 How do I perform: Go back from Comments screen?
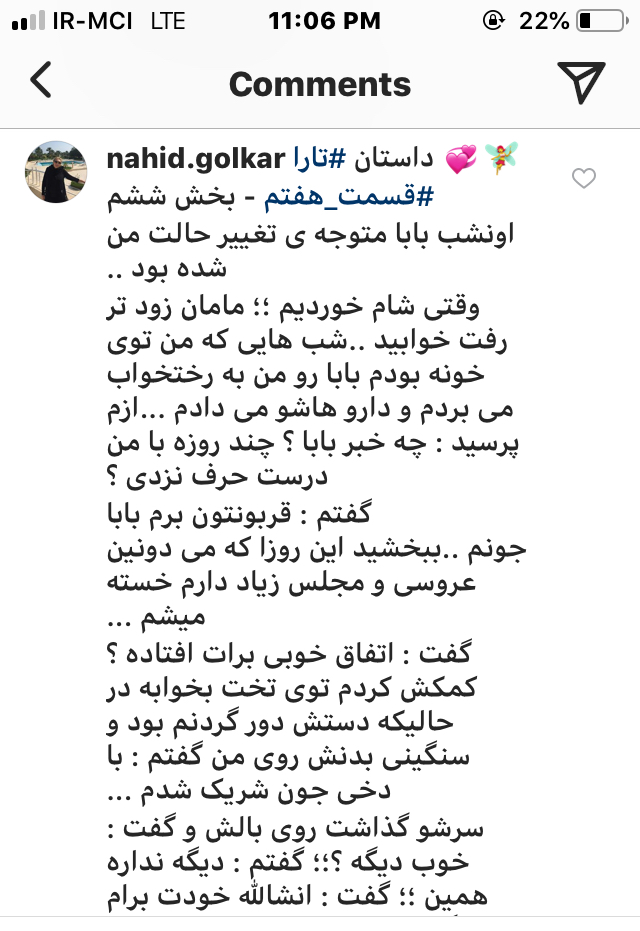[x=41, y=82]
